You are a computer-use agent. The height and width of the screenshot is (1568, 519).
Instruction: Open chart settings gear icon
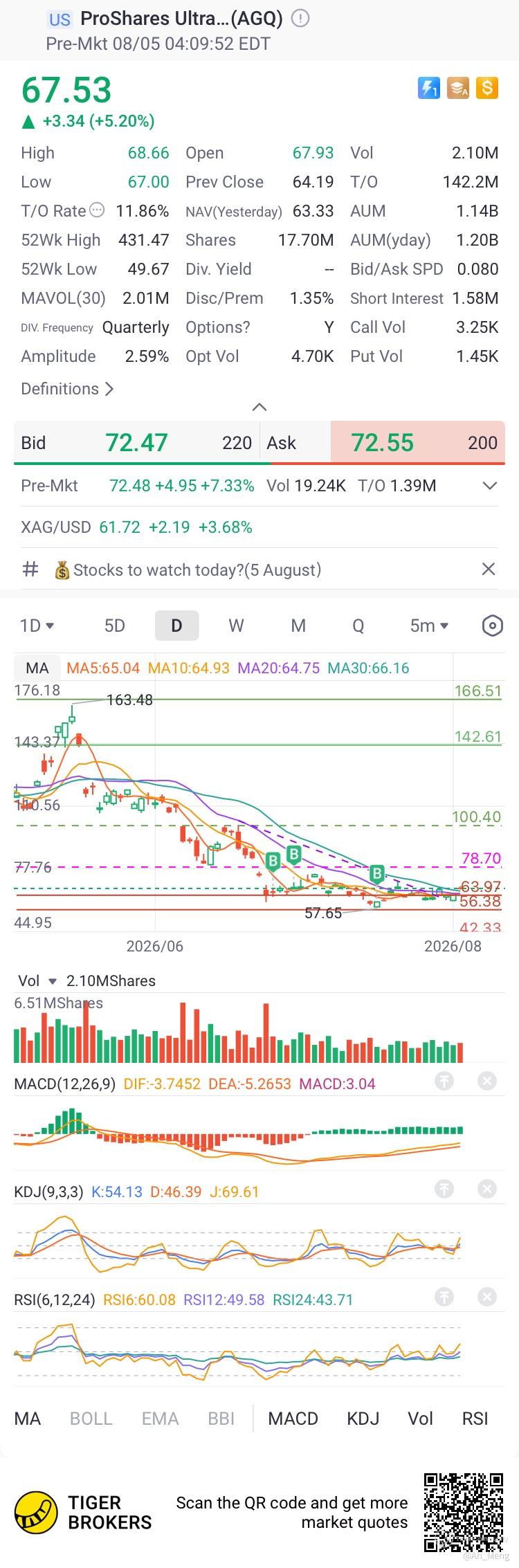[x=492, y=626]
